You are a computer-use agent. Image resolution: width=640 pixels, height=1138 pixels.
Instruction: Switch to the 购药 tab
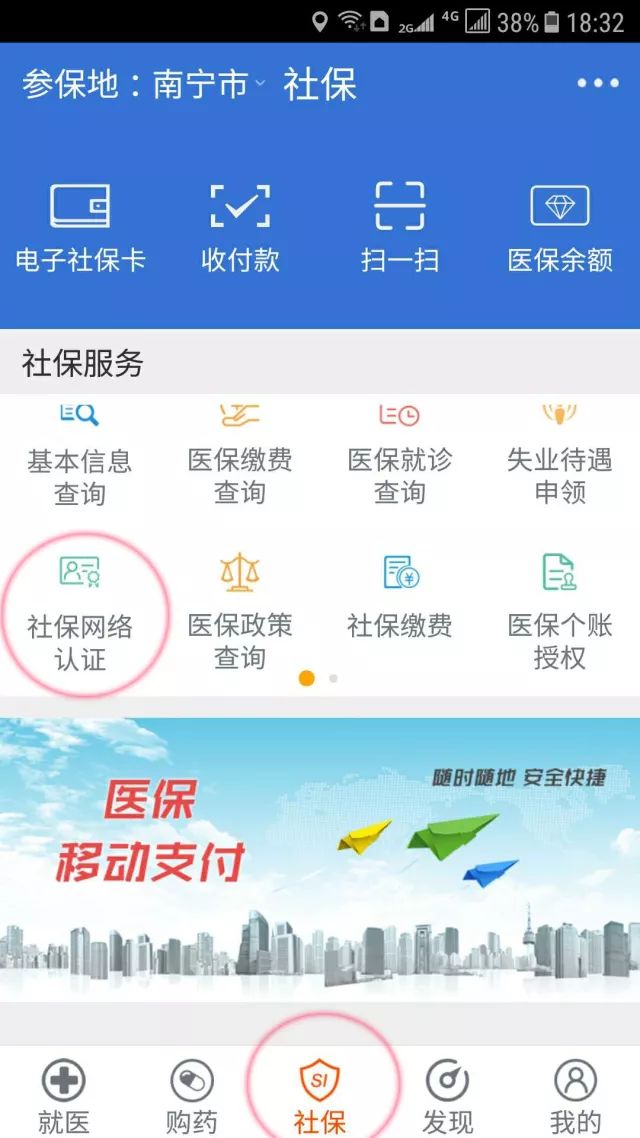tap(192, 1095)
